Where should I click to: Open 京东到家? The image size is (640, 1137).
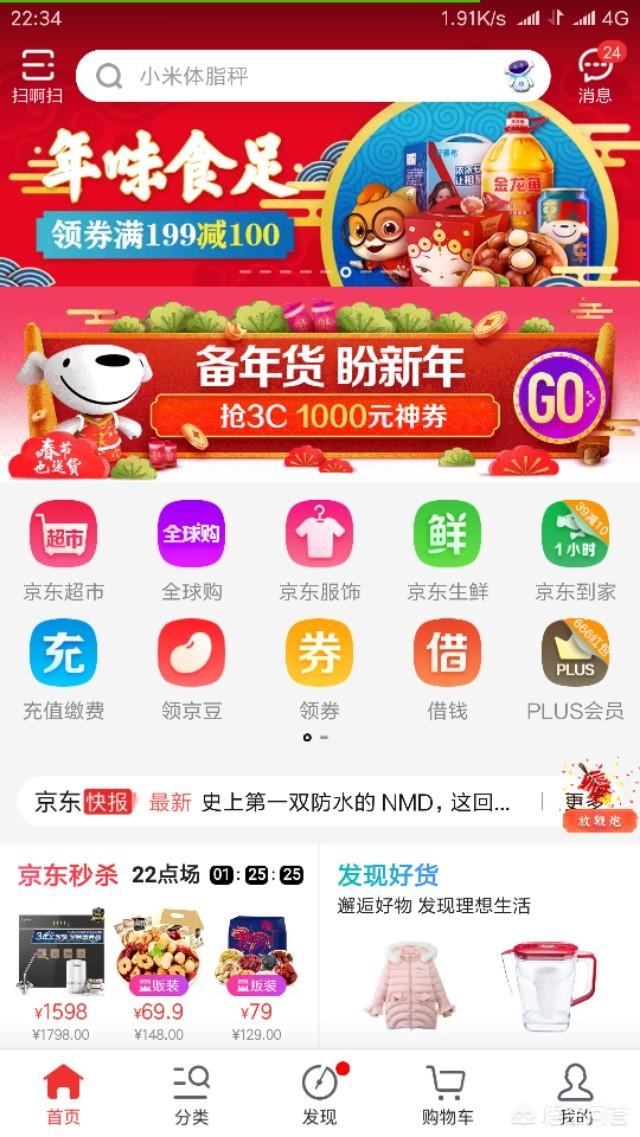click(x=575, y=550)
